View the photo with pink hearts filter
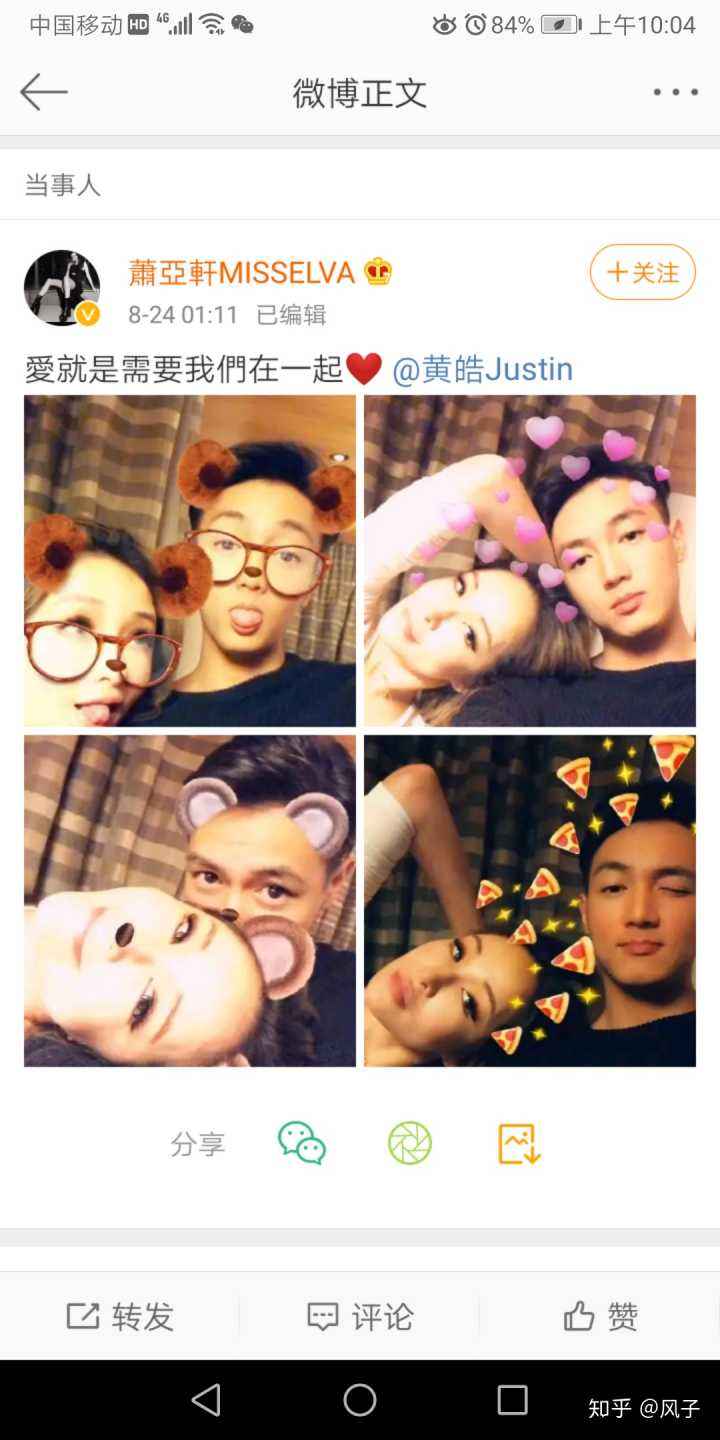Image resolution: width=720 pixels, height=1440 pixels. coord(530,560)
